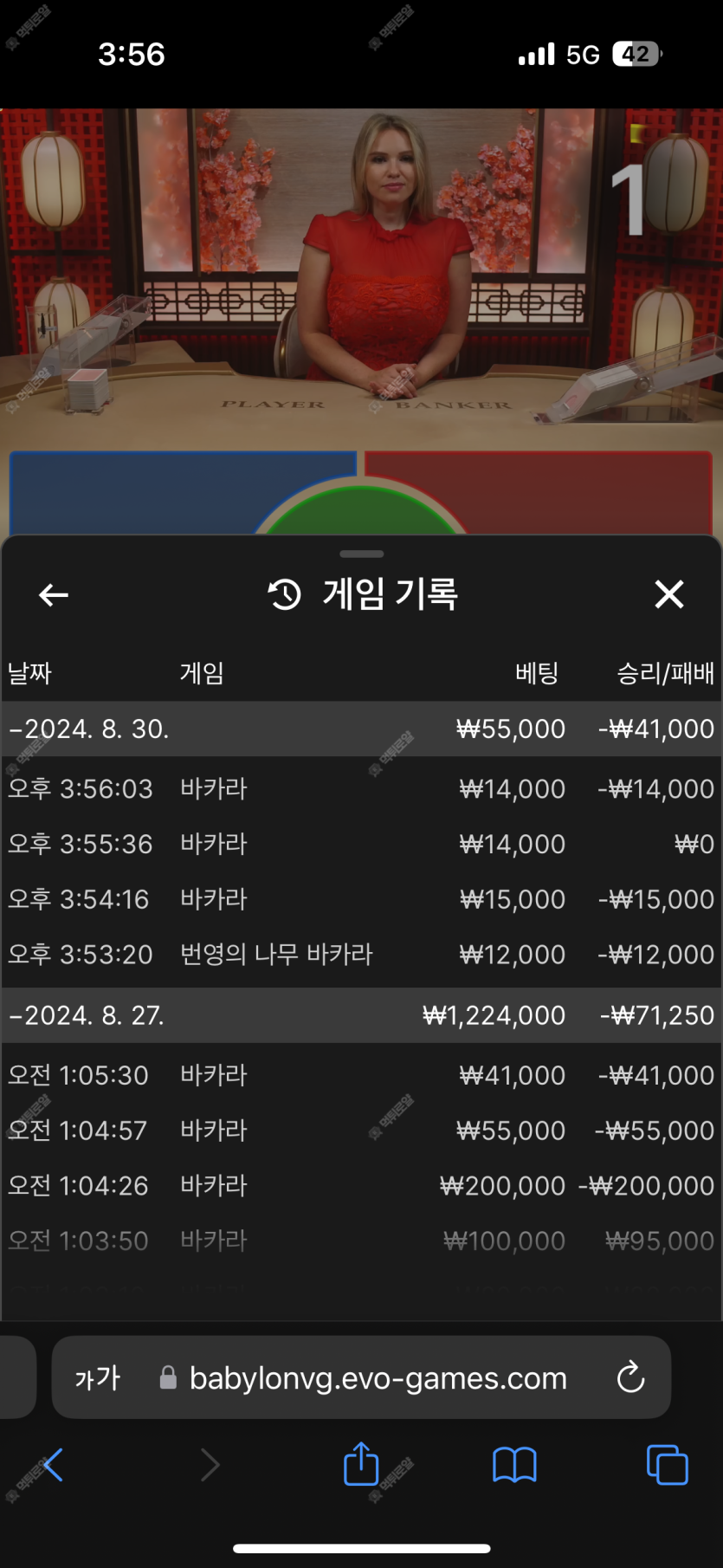Go back in Safari
This screenshot has width=723, height=1568.
[x=54, y=1465]
